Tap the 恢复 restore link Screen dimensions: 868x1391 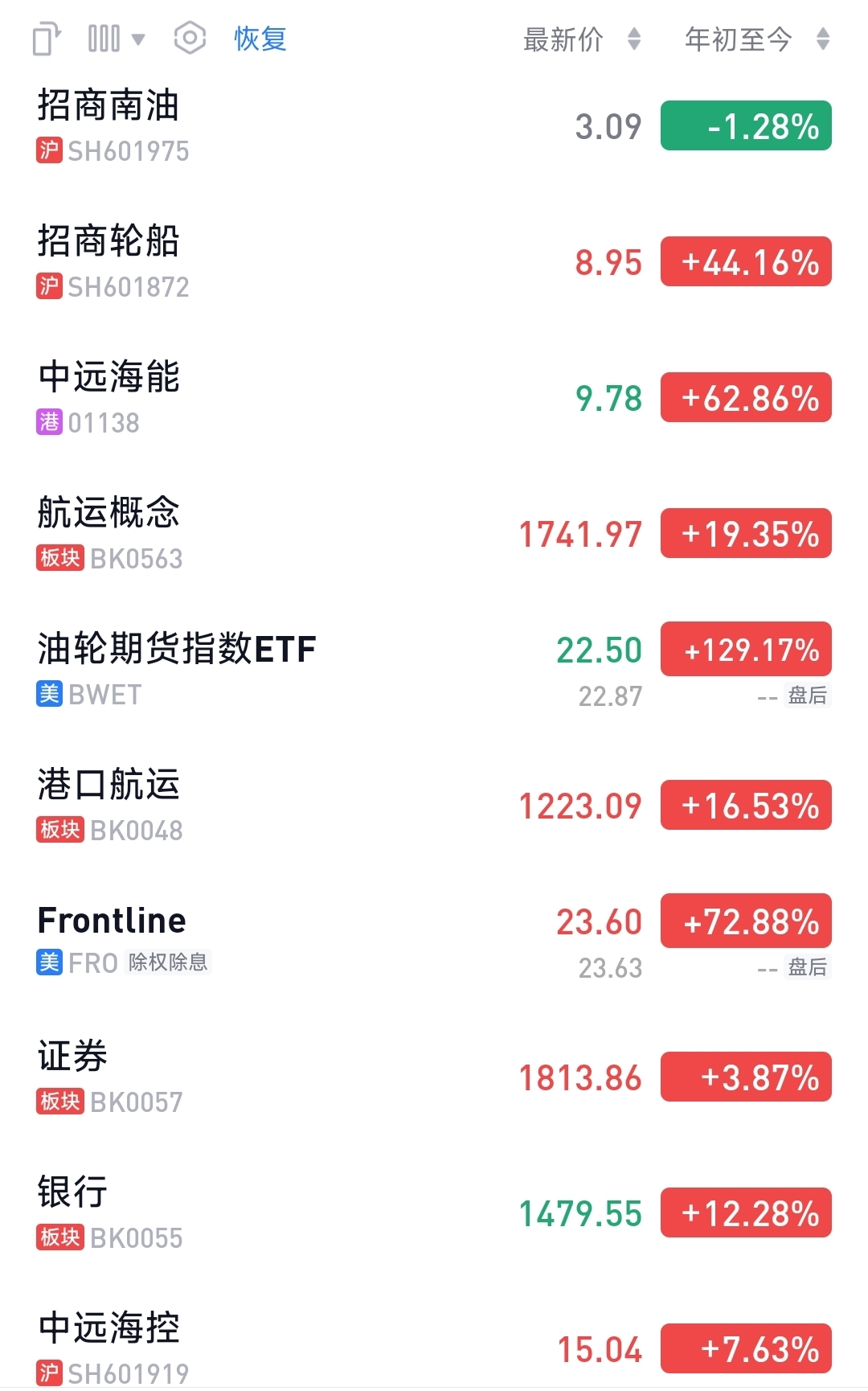260,39
